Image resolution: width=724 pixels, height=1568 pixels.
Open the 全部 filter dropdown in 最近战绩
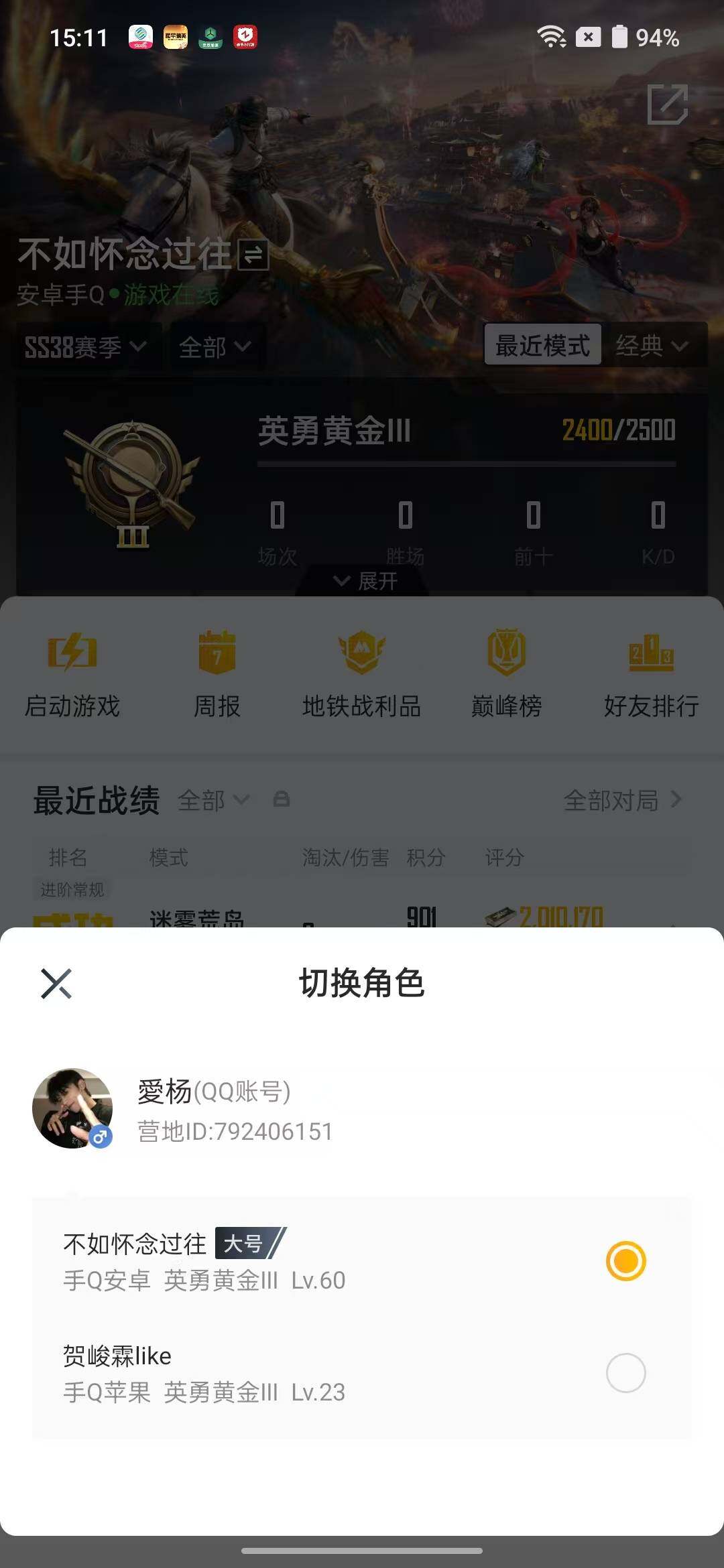click(x=211, y=800)
